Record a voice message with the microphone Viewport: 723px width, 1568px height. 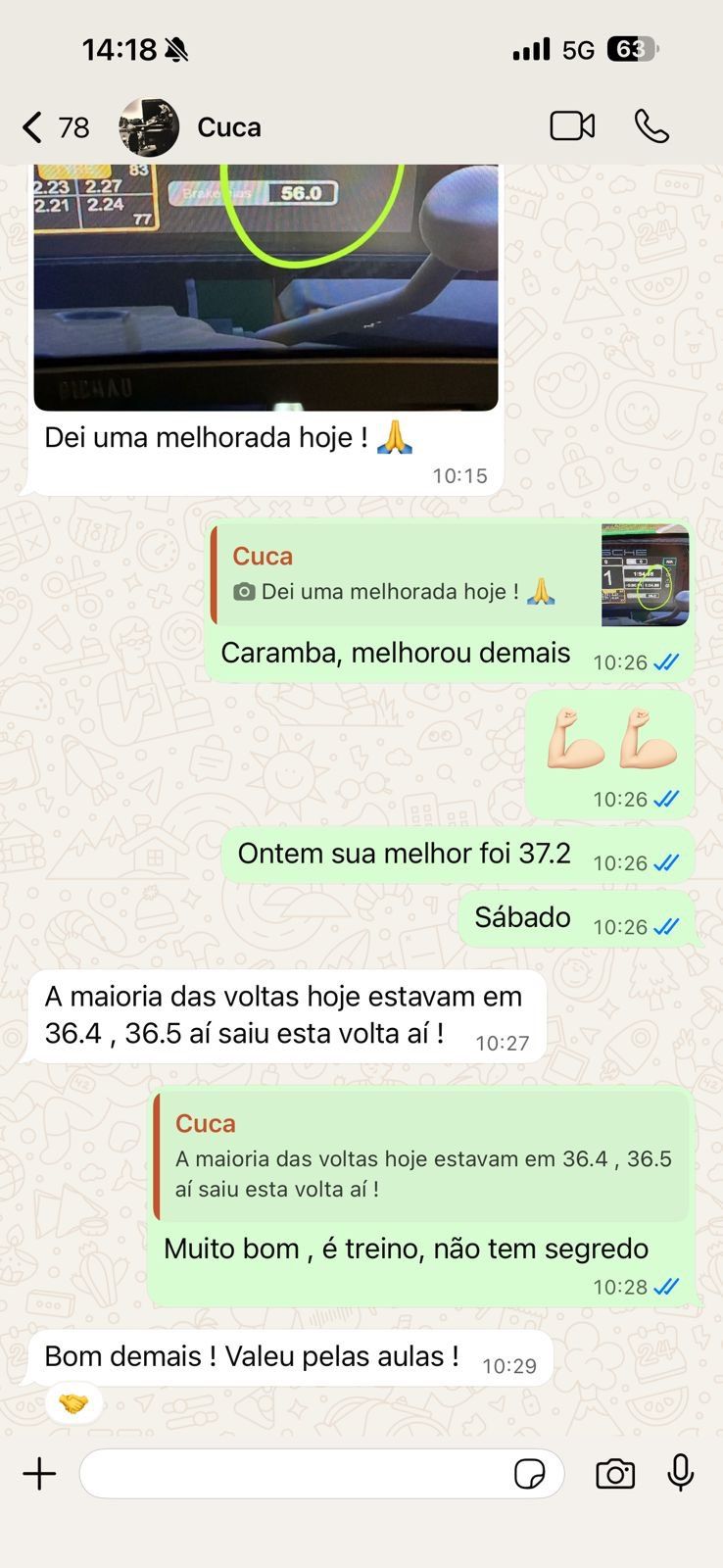click(681, 1473)
